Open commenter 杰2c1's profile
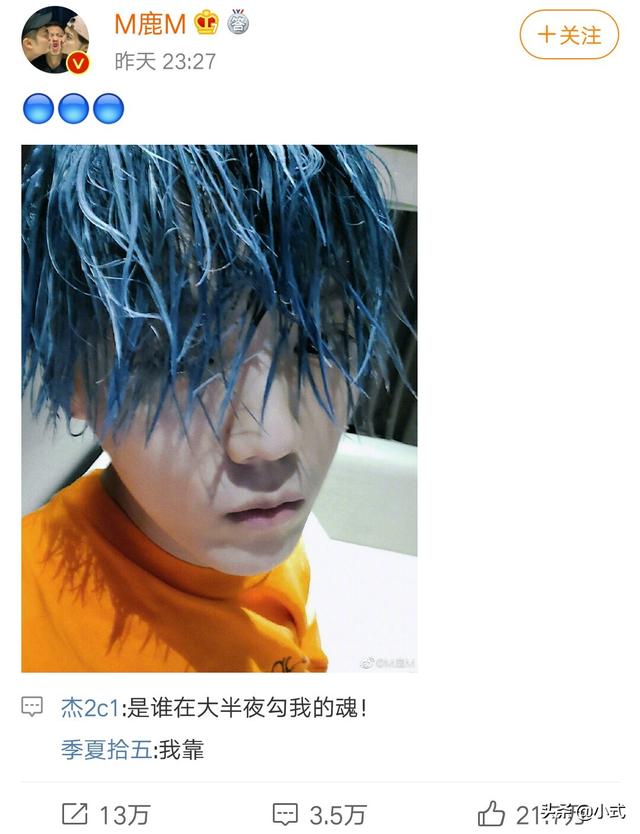 pos(90,708)
